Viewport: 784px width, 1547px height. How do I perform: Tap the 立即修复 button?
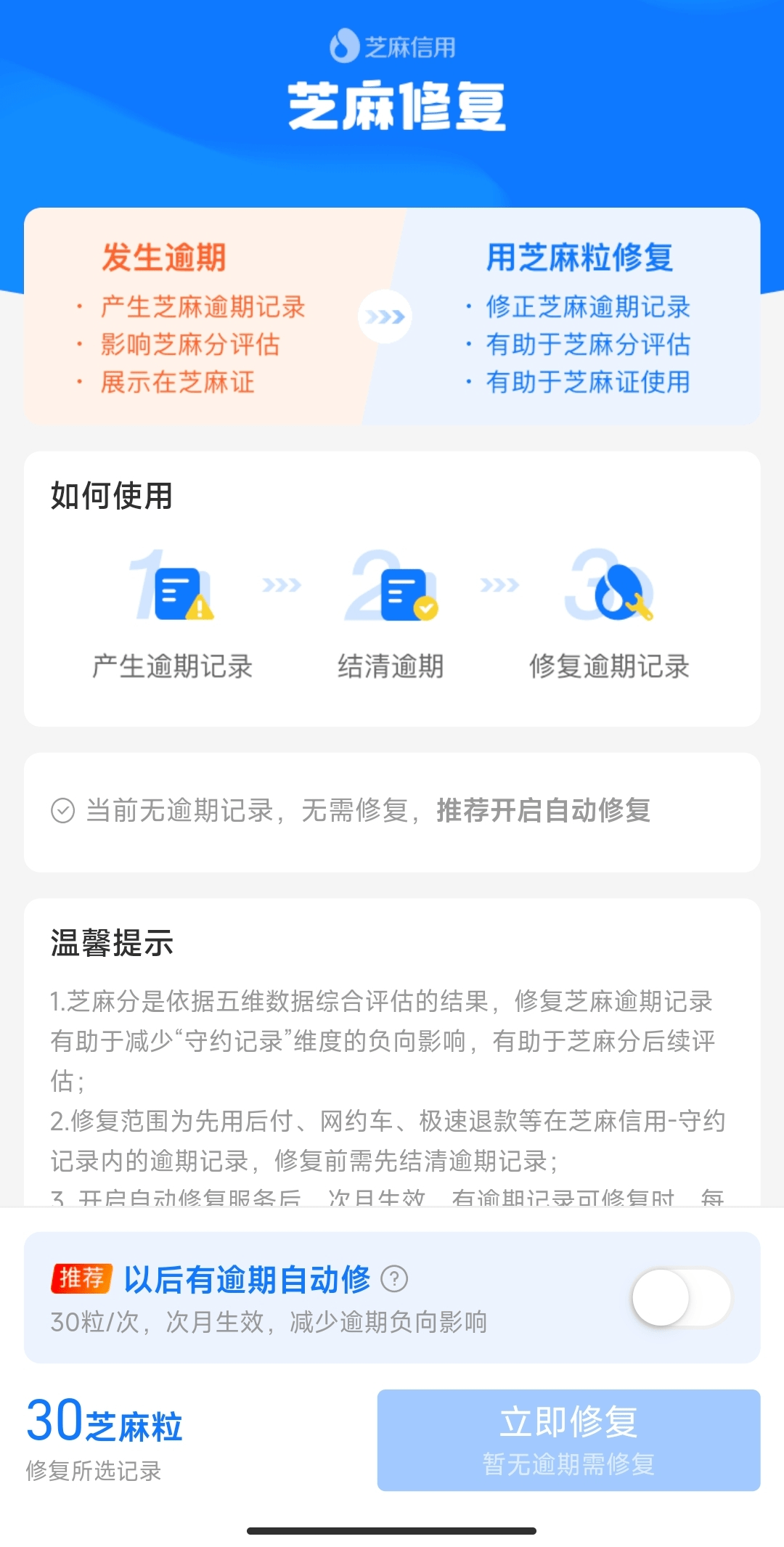pos(568,1441)
